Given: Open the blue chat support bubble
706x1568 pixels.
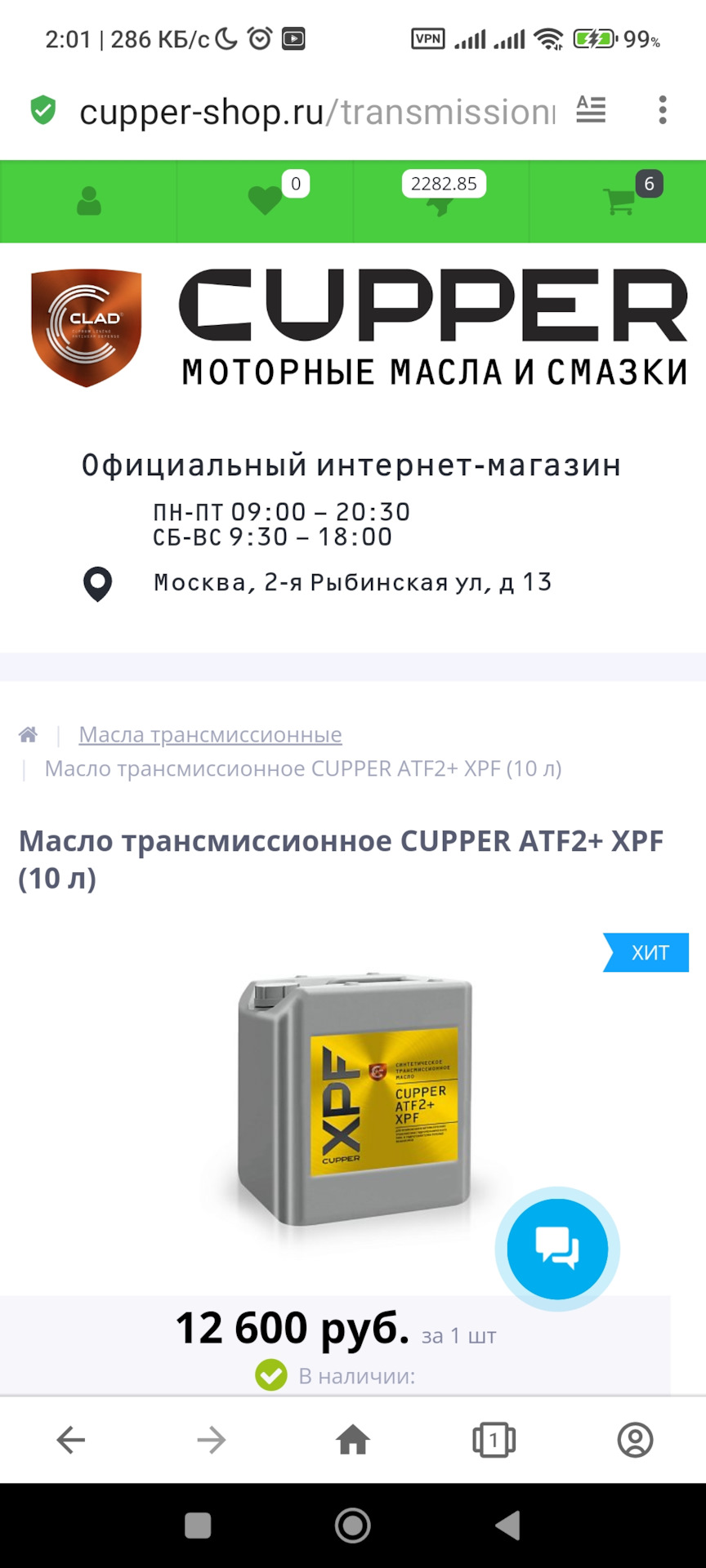Looking at the screenshot, I should [557, 1249].
